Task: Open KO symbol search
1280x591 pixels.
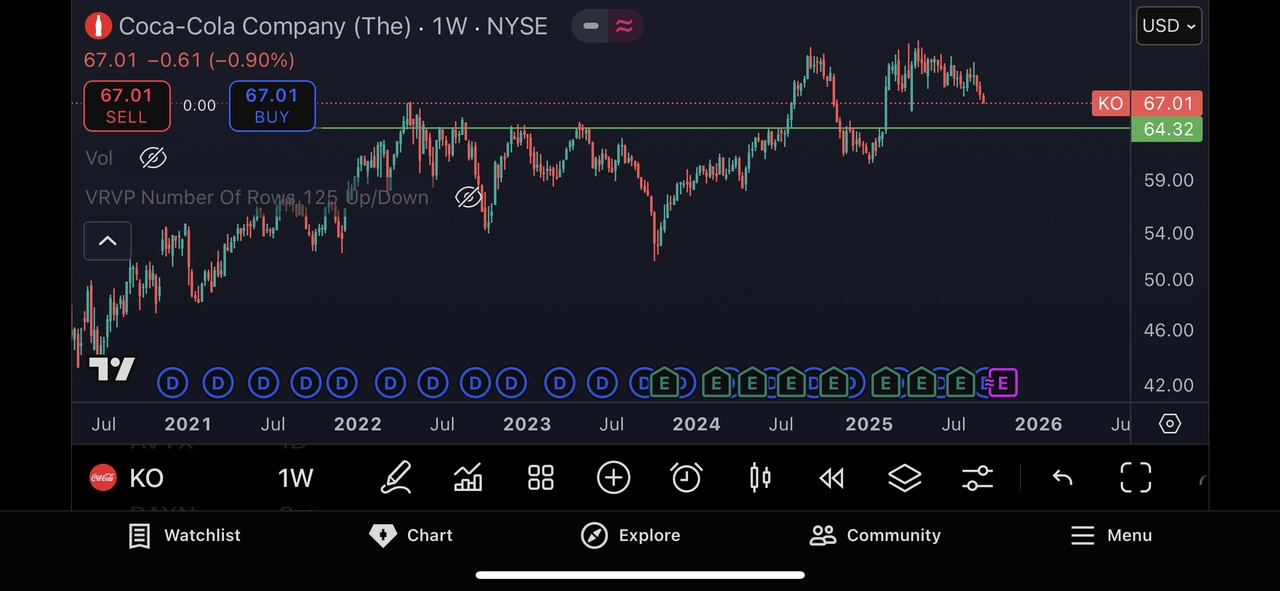Action: [x=128, y=478]
